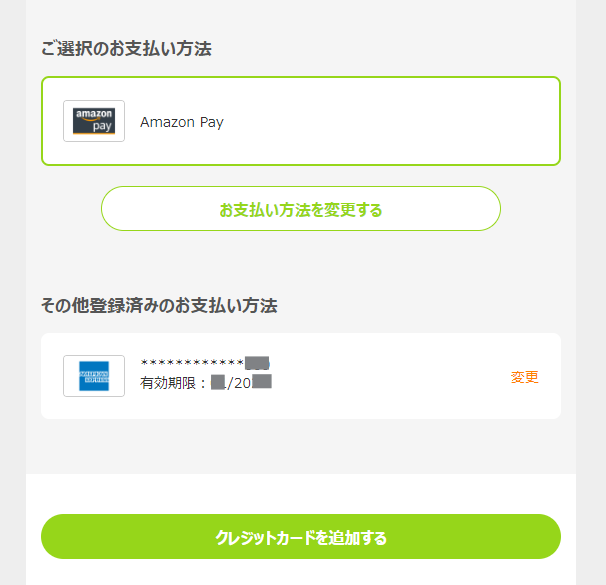Tap 変更 next to American Express card

tap(524, 377)
